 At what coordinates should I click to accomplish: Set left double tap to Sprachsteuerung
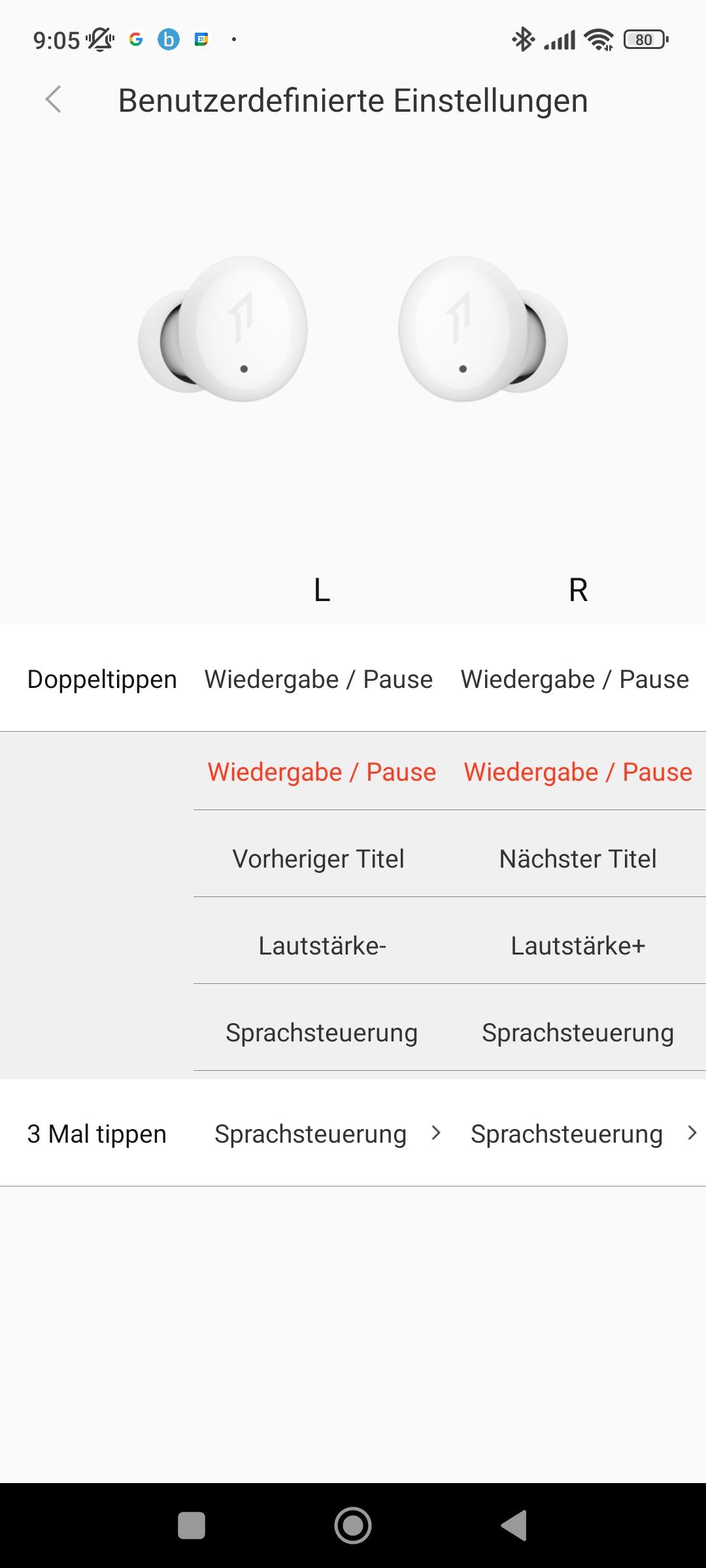(322, 1033)
